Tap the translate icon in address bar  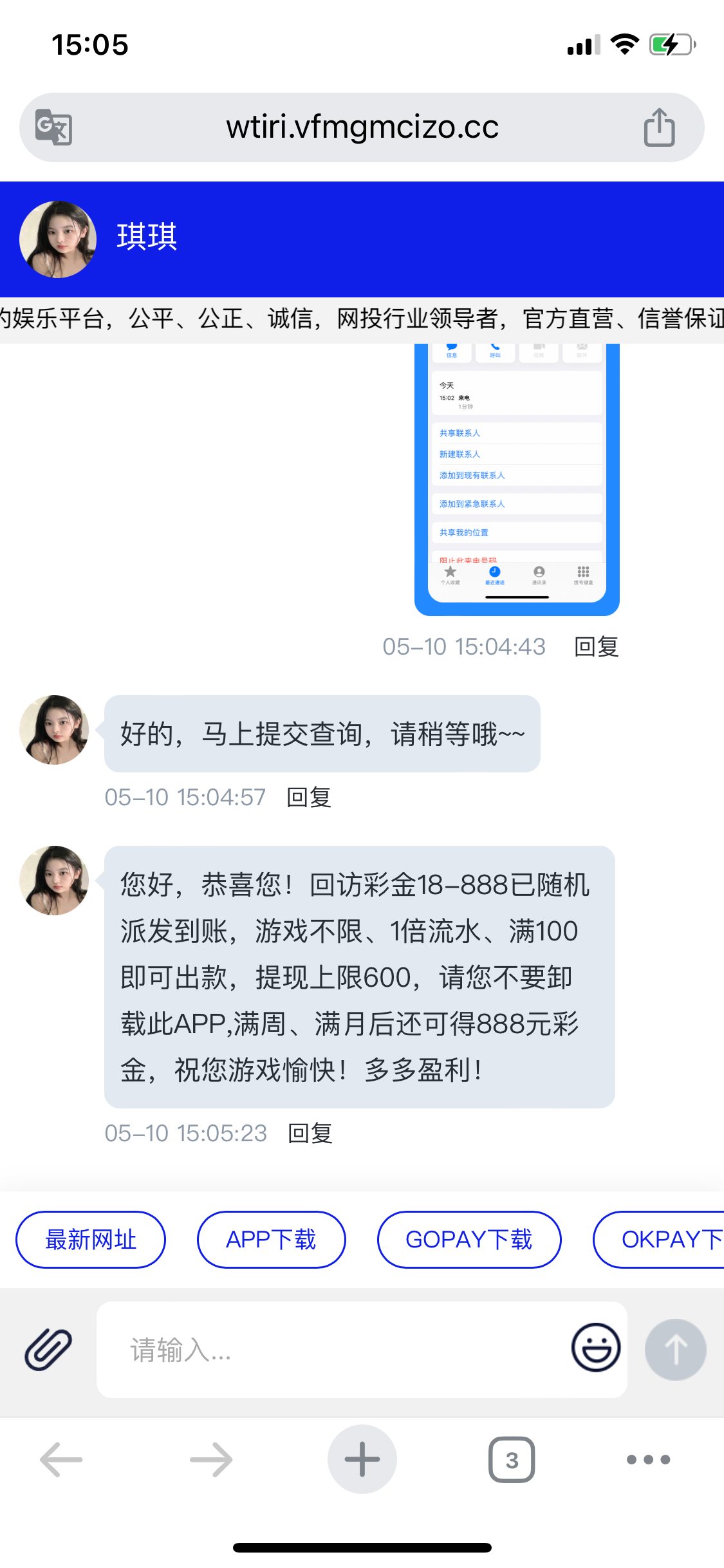53,127
